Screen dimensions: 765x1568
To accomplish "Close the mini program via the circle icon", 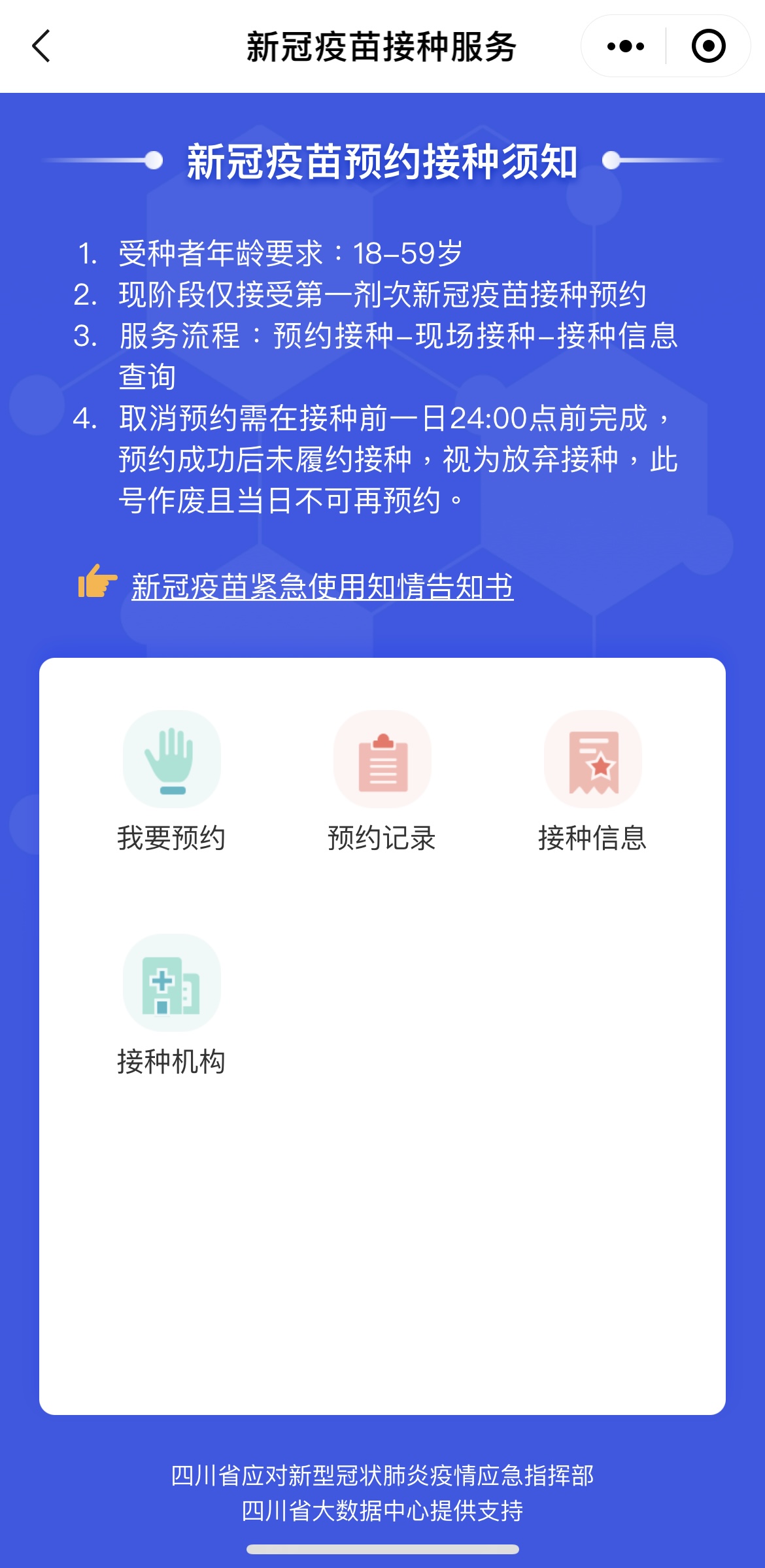I will [708, 46].
